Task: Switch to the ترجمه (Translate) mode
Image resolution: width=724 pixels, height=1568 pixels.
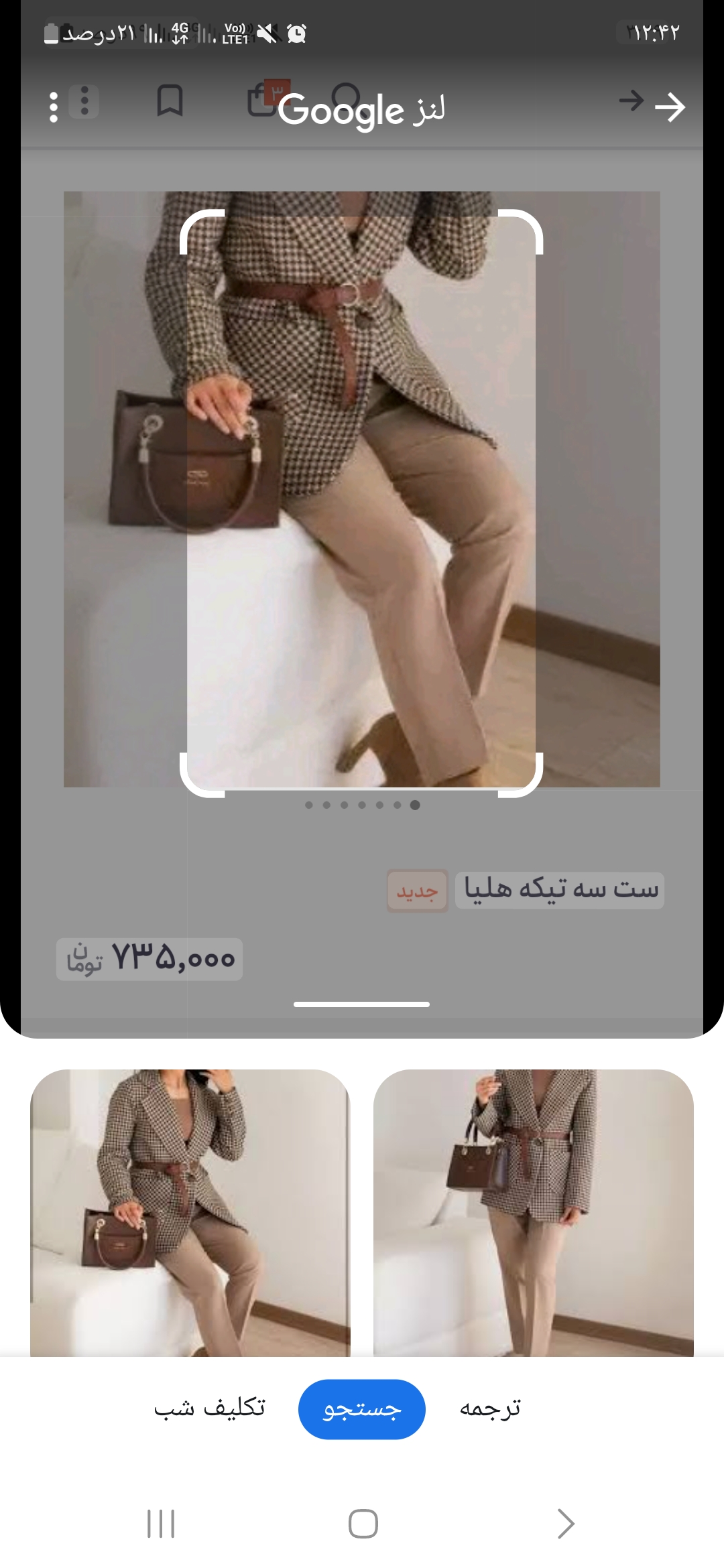Action: [490, 1409]
